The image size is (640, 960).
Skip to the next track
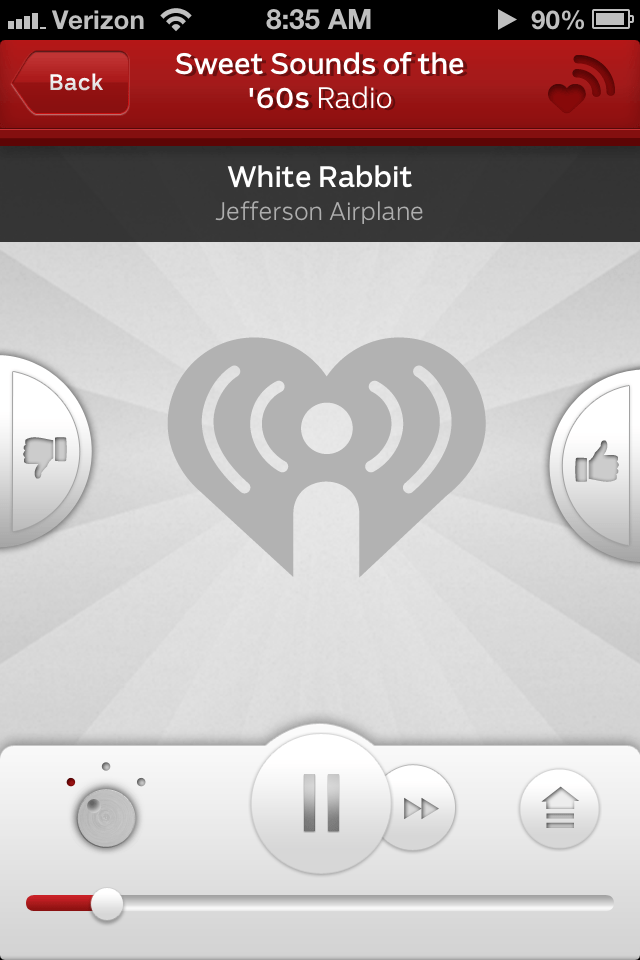pyautogui.click(x=422, y=808)
